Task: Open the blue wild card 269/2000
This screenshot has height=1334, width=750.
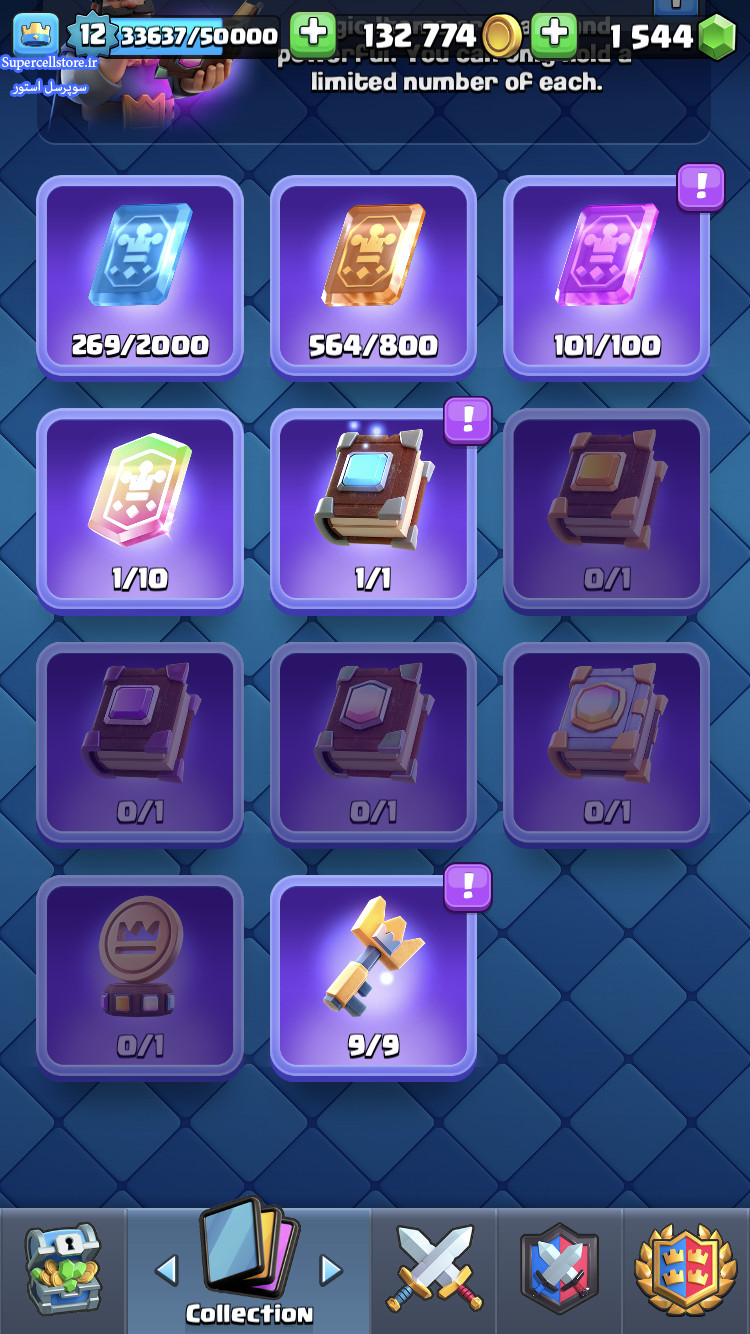Action: (x=140, y=276)
